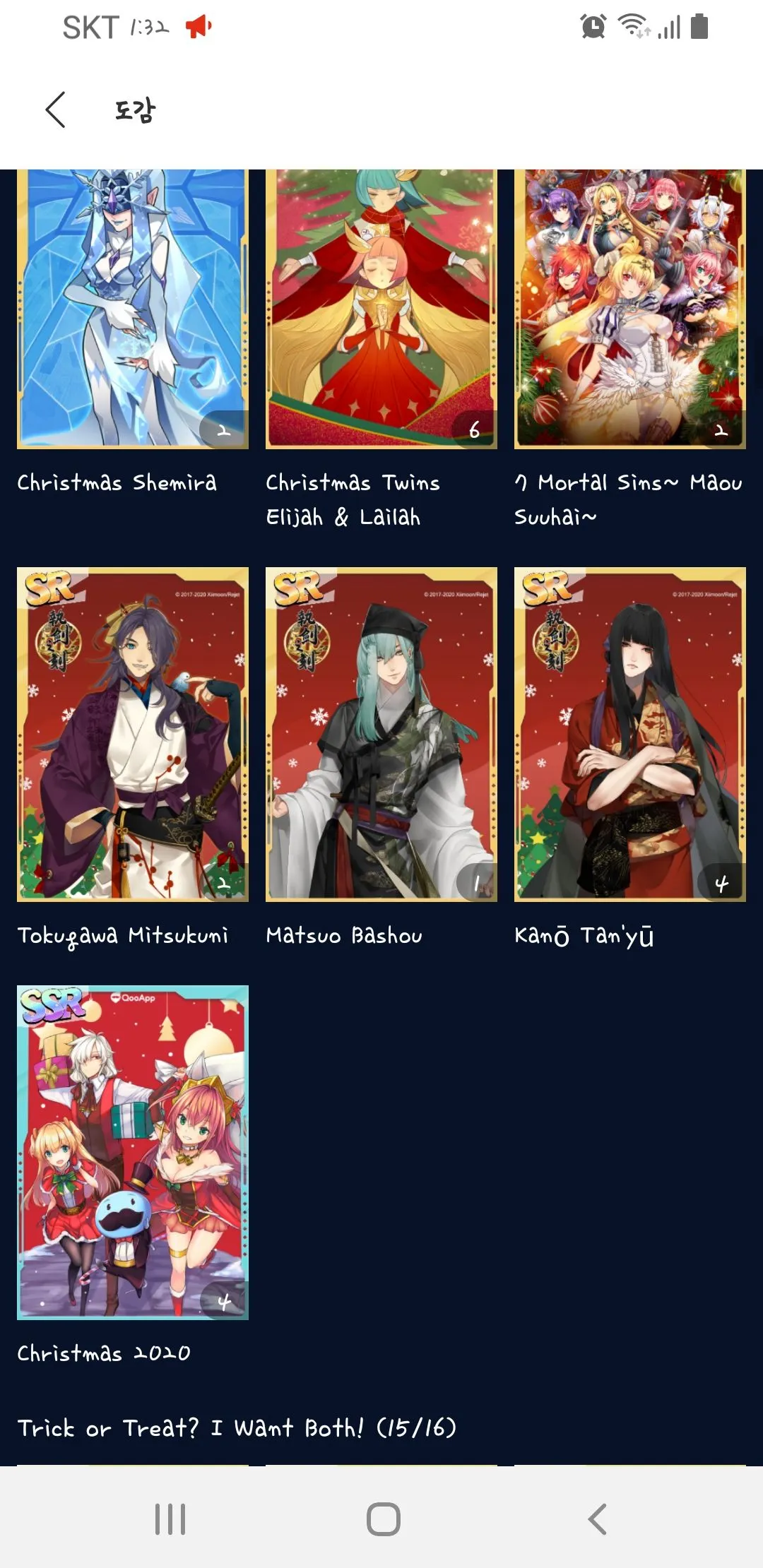The image size is (763, 1568).
Task: Tap the system home button
Action: 383,1519
